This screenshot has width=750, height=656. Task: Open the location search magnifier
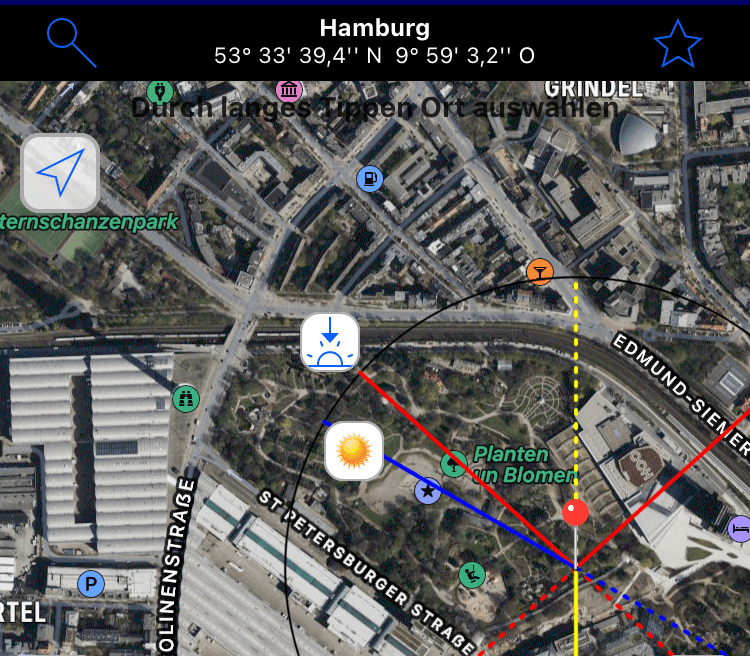[71, 43]
